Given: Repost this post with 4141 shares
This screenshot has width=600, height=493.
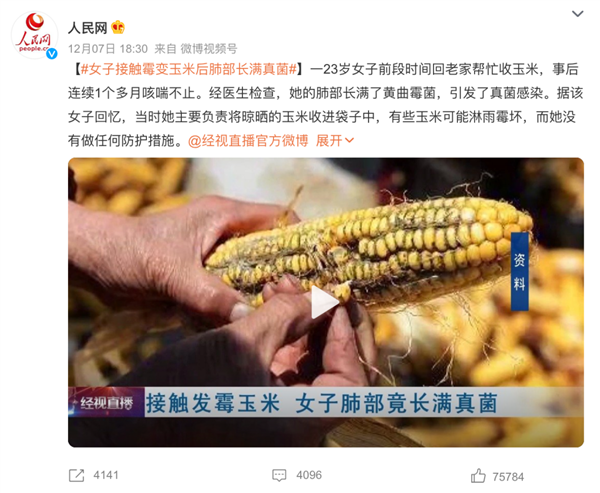Looking at the screenshot, I should tap(92, 475).
